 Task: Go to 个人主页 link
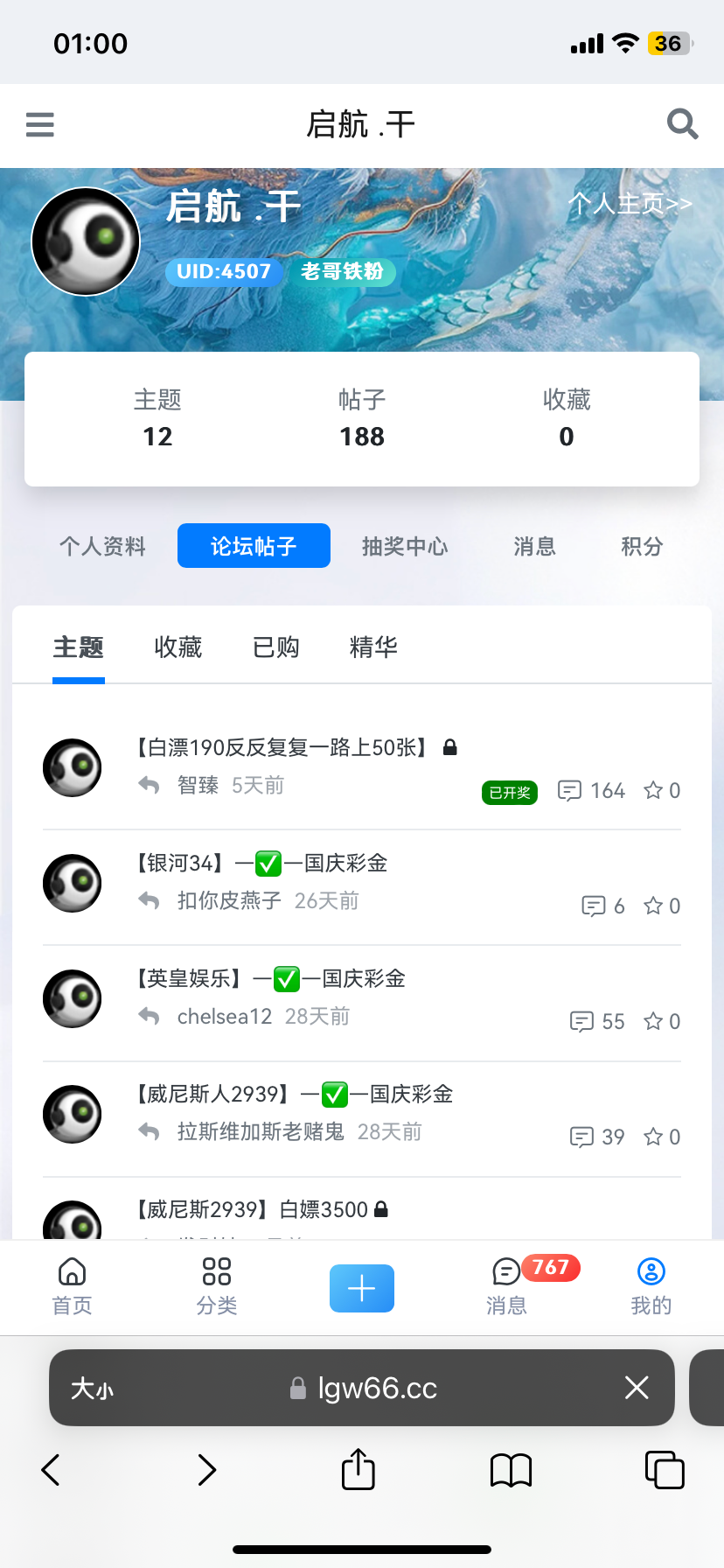(x=630, y=204)
